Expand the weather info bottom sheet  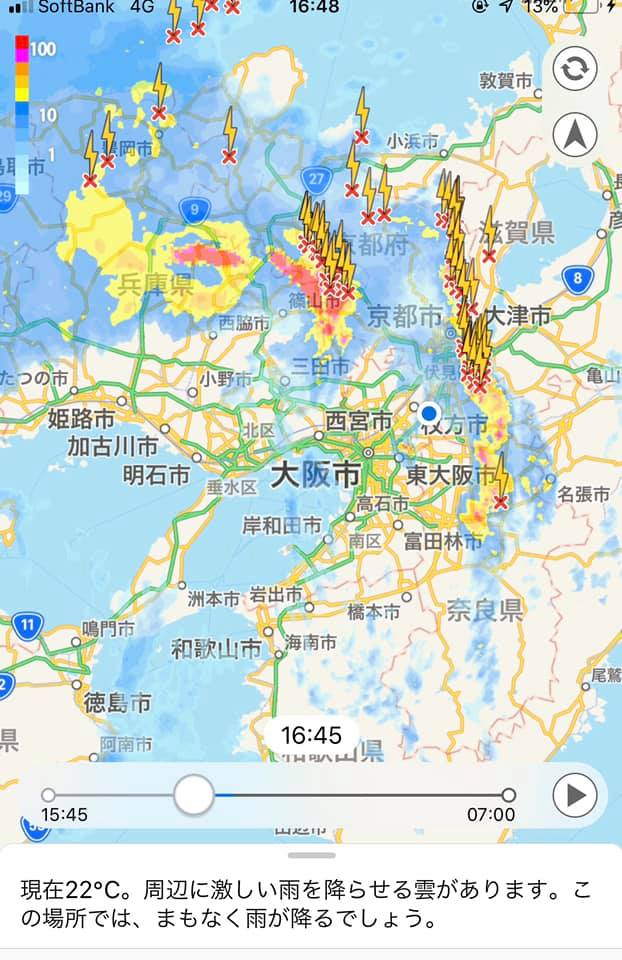point(311,855)
